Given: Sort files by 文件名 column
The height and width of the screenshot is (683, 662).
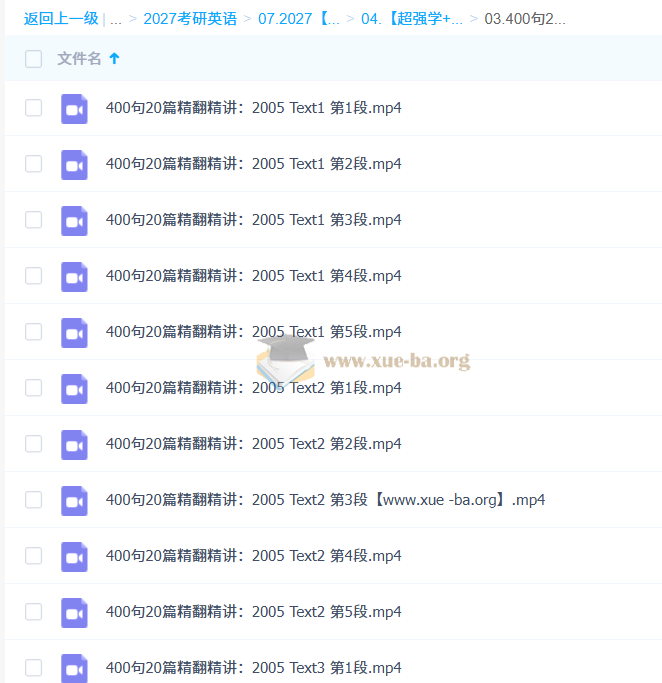Looking at the screenshot, I should (80, 59).
